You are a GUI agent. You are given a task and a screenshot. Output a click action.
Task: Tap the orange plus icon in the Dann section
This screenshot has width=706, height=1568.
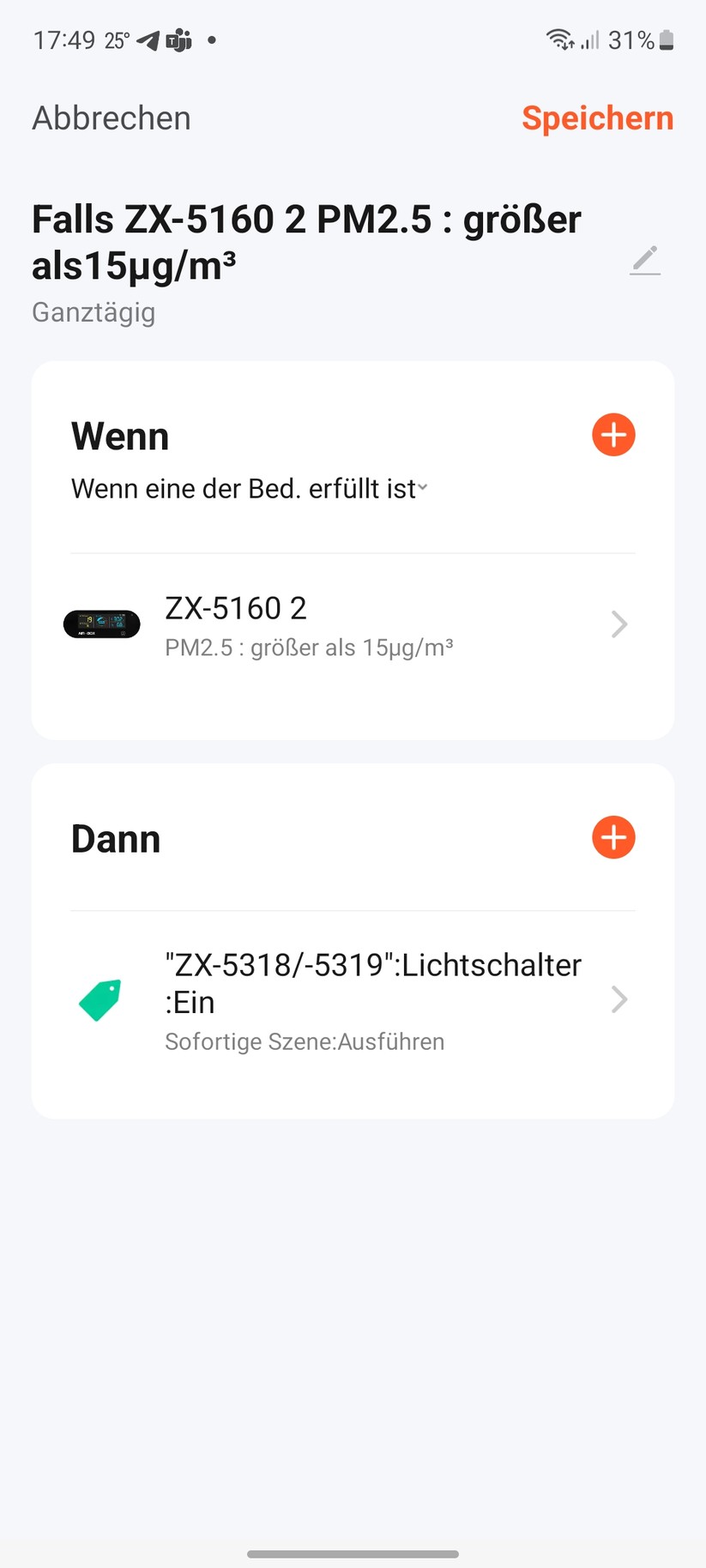pos(612,837)
